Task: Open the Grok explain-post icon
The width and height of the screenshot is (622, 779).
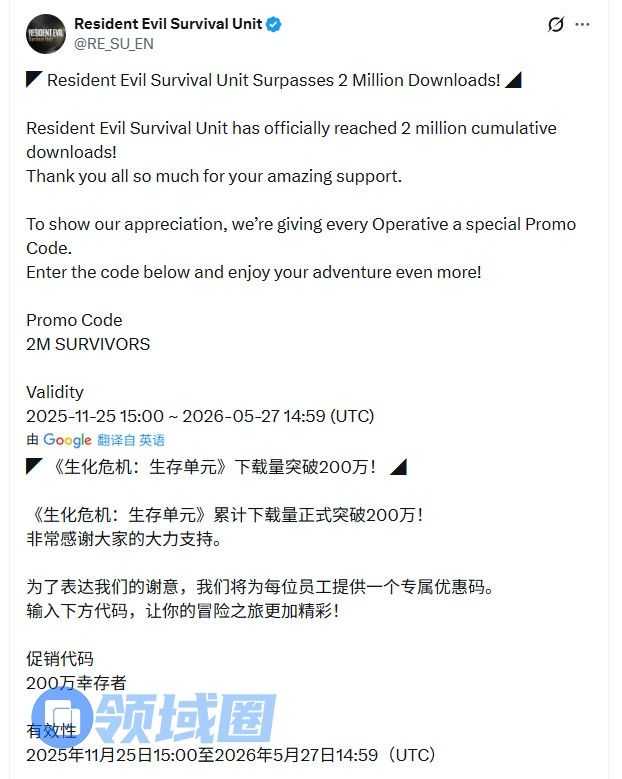Action: [556, 24]
